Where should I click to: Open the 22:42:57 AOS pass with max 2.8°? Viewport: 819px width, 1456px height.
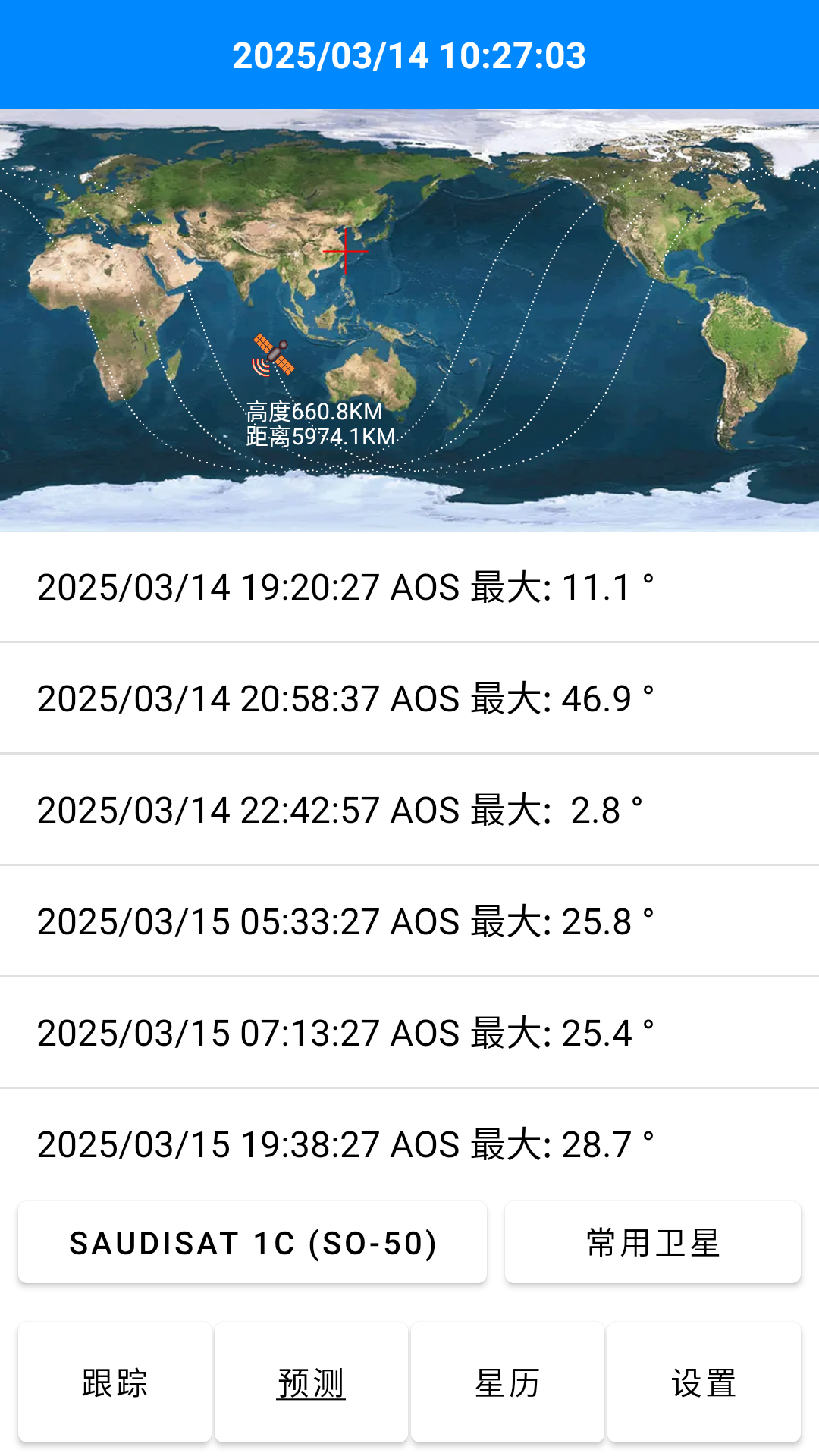(409, 810)
